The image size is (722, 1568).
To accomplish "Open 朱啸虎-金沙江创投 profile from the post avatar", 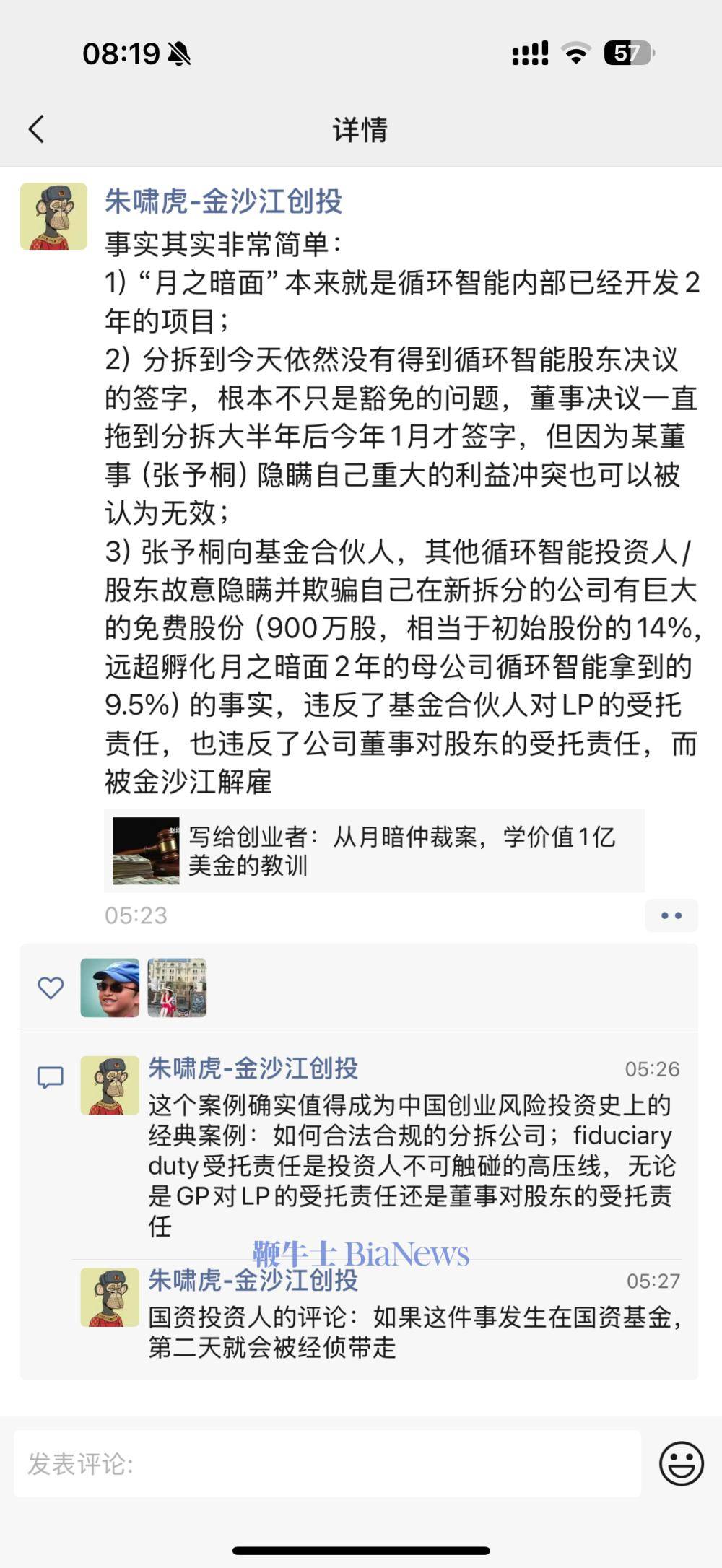I will 53,217.
